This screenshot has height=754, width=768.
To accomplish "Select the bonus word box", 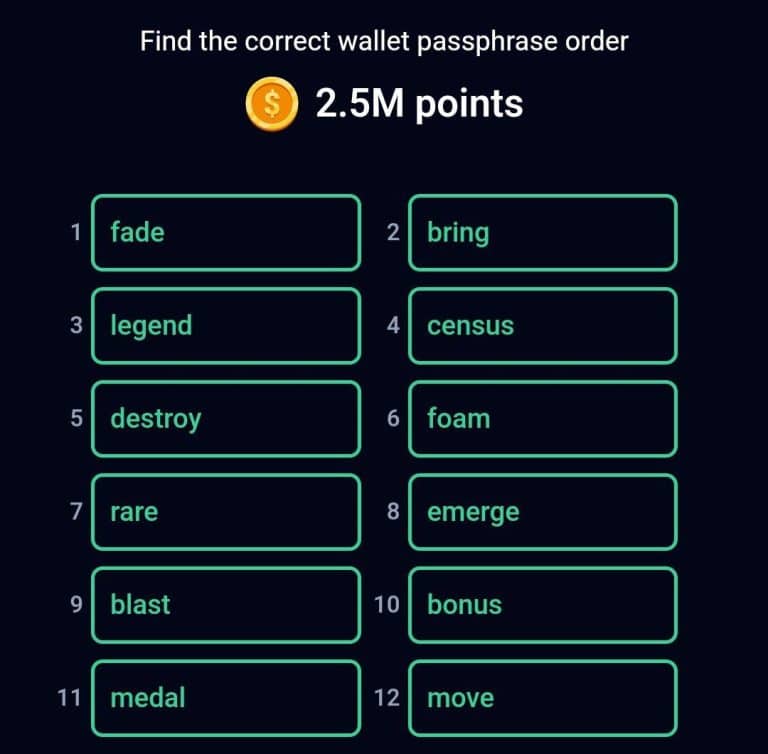I will (x=542, y=605).
